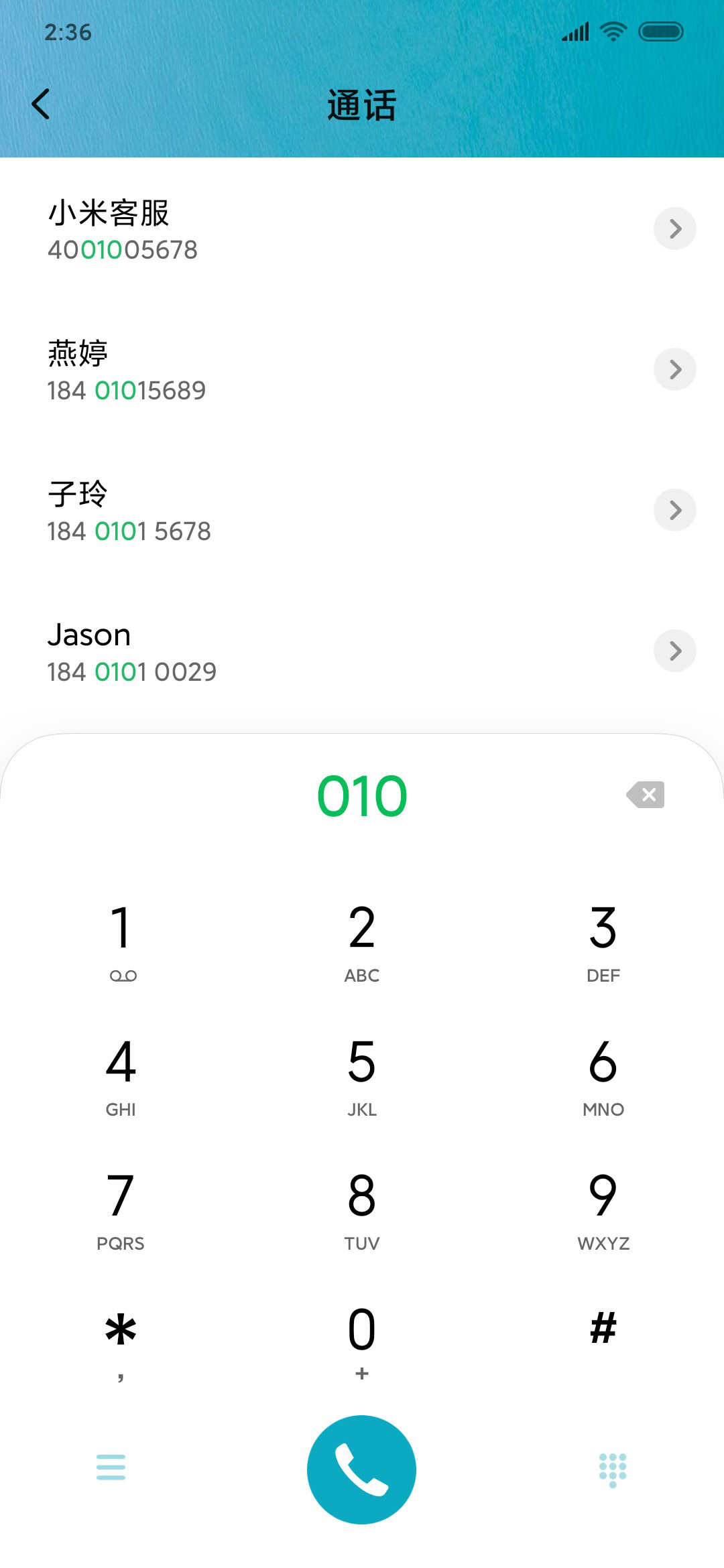This screenshot has height=1568, width=724.
Task: Enter digit 7 PQRS
Action: click(x=121, y=1210)
